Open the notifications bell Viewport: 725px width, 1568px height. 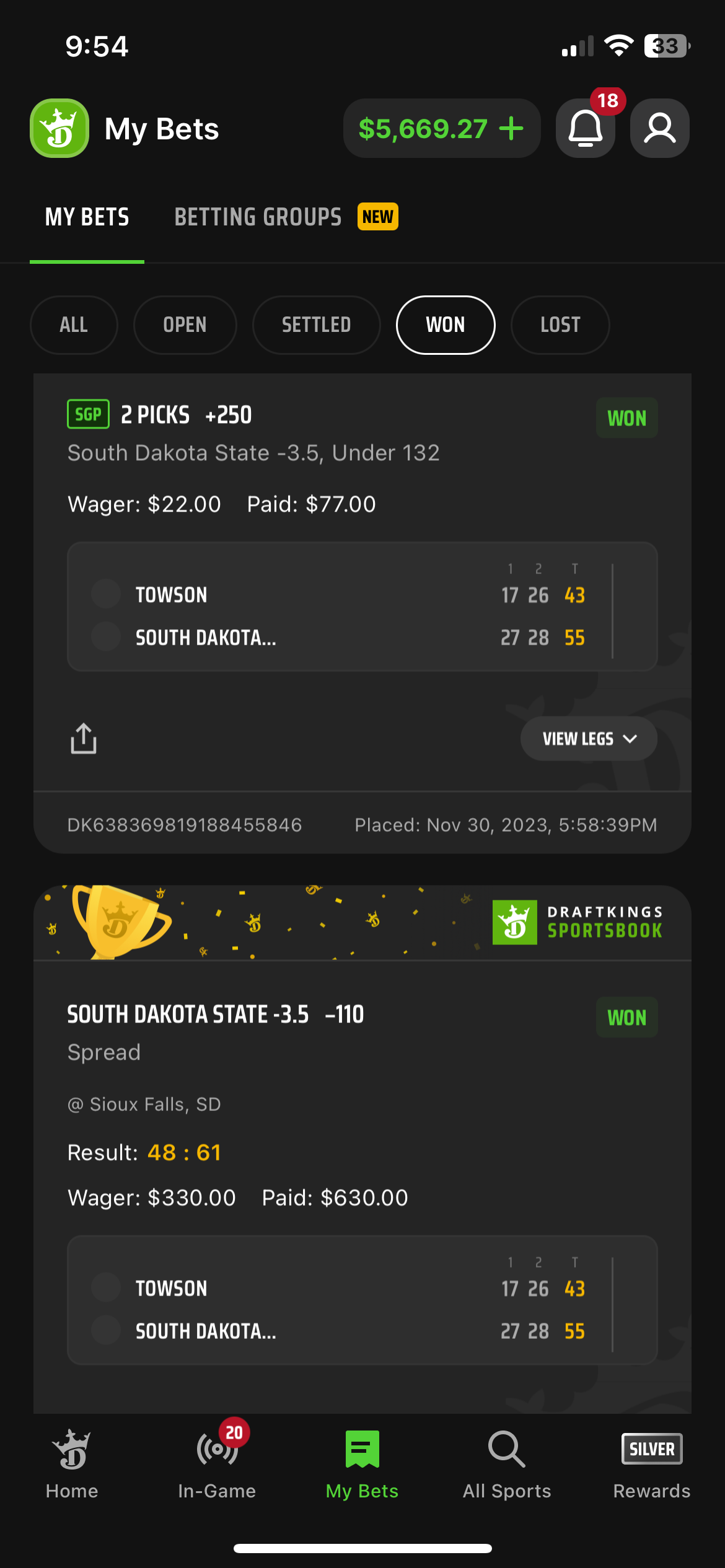coord(585,128)
